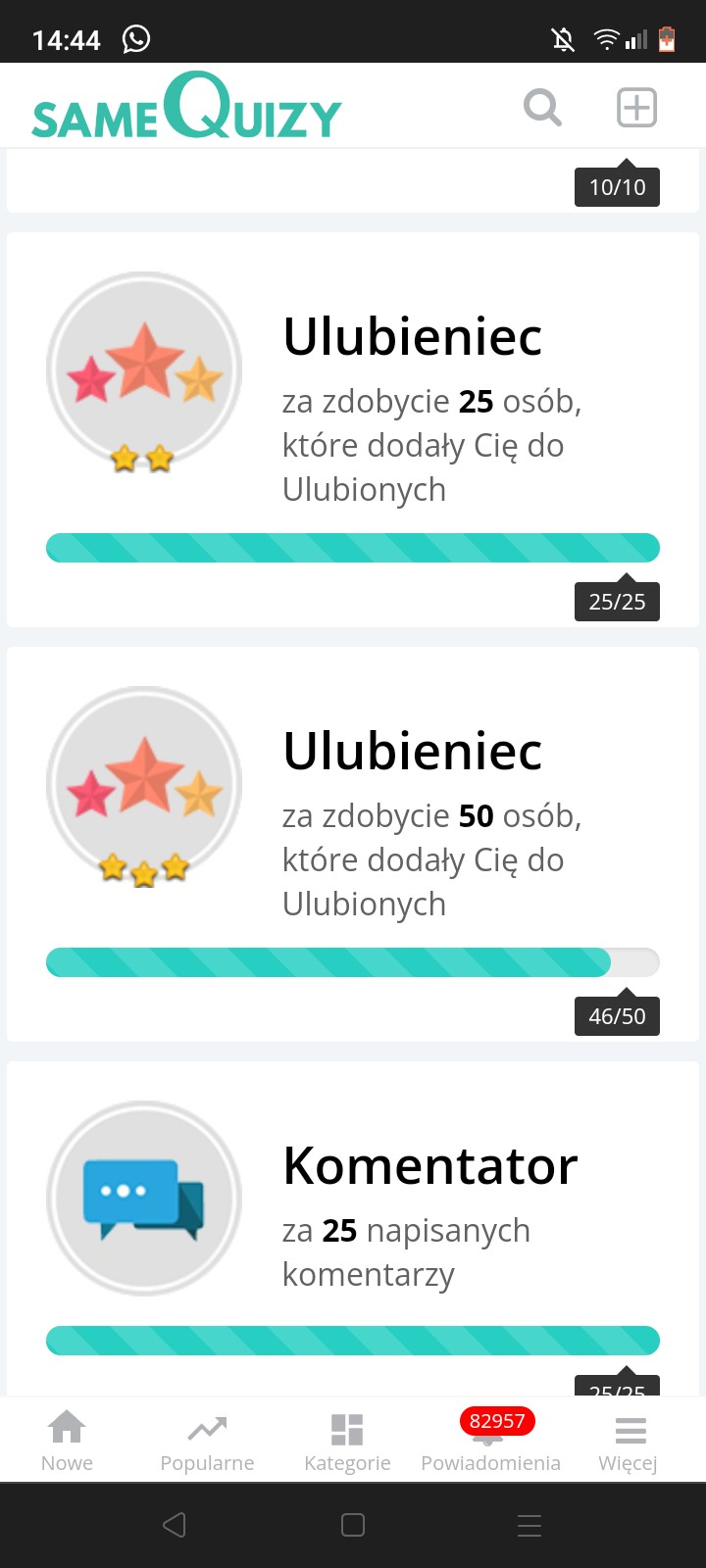Go to SameQuizy home via logo

tap(186, 108)
